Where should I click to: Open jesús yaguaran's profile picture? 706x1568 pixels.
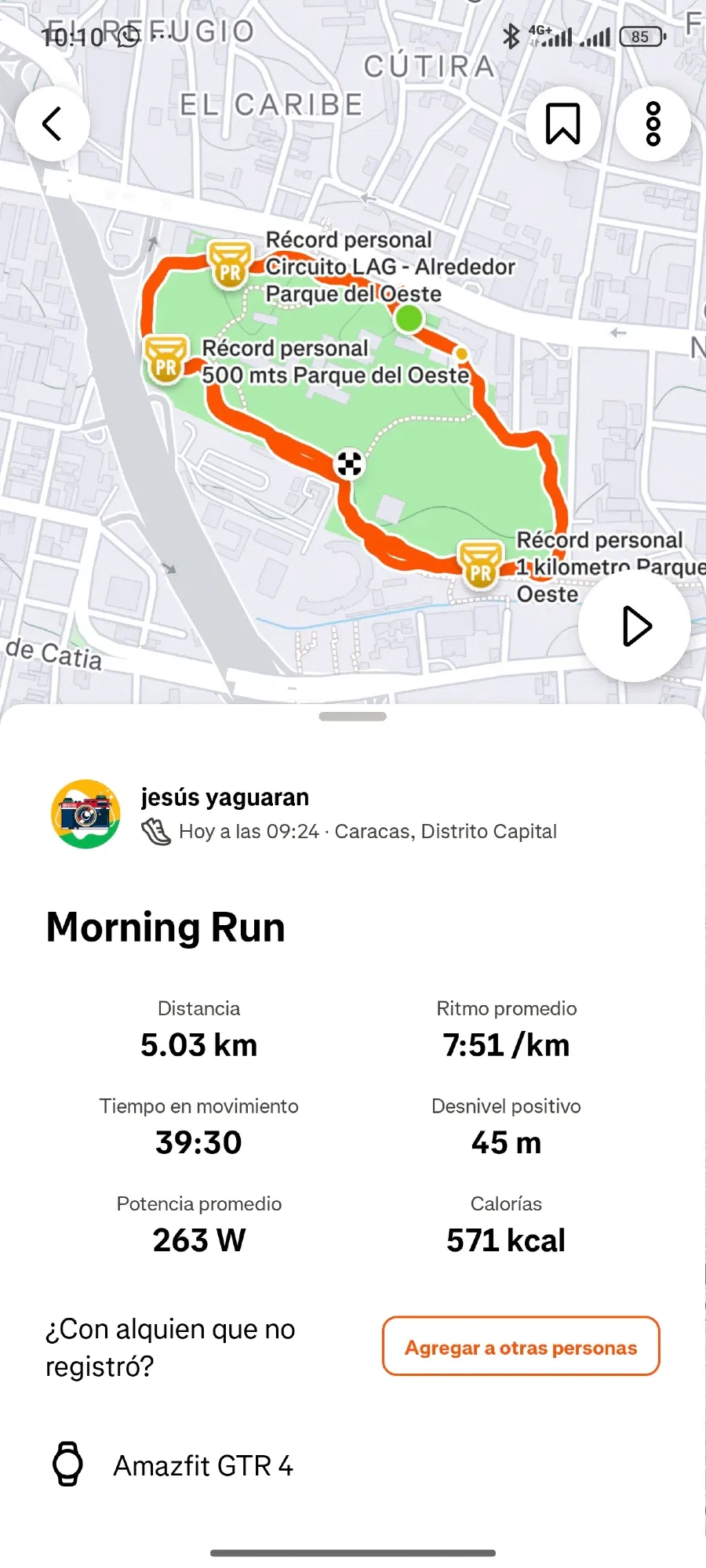(86, 814)
